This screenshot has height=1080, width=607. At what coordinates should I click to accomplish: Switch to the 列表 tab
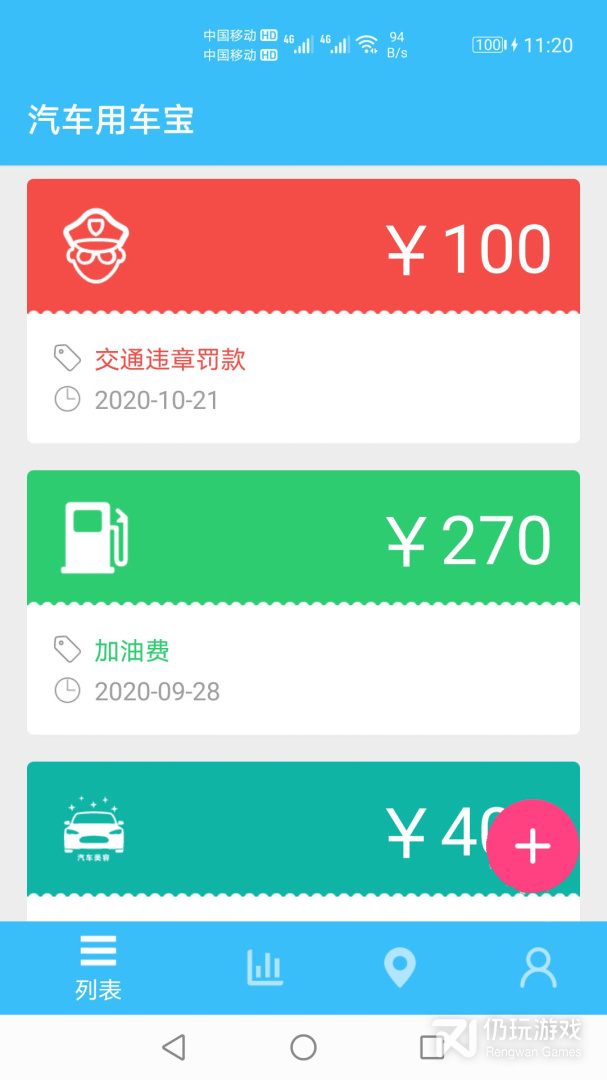[x=98, y=967]
